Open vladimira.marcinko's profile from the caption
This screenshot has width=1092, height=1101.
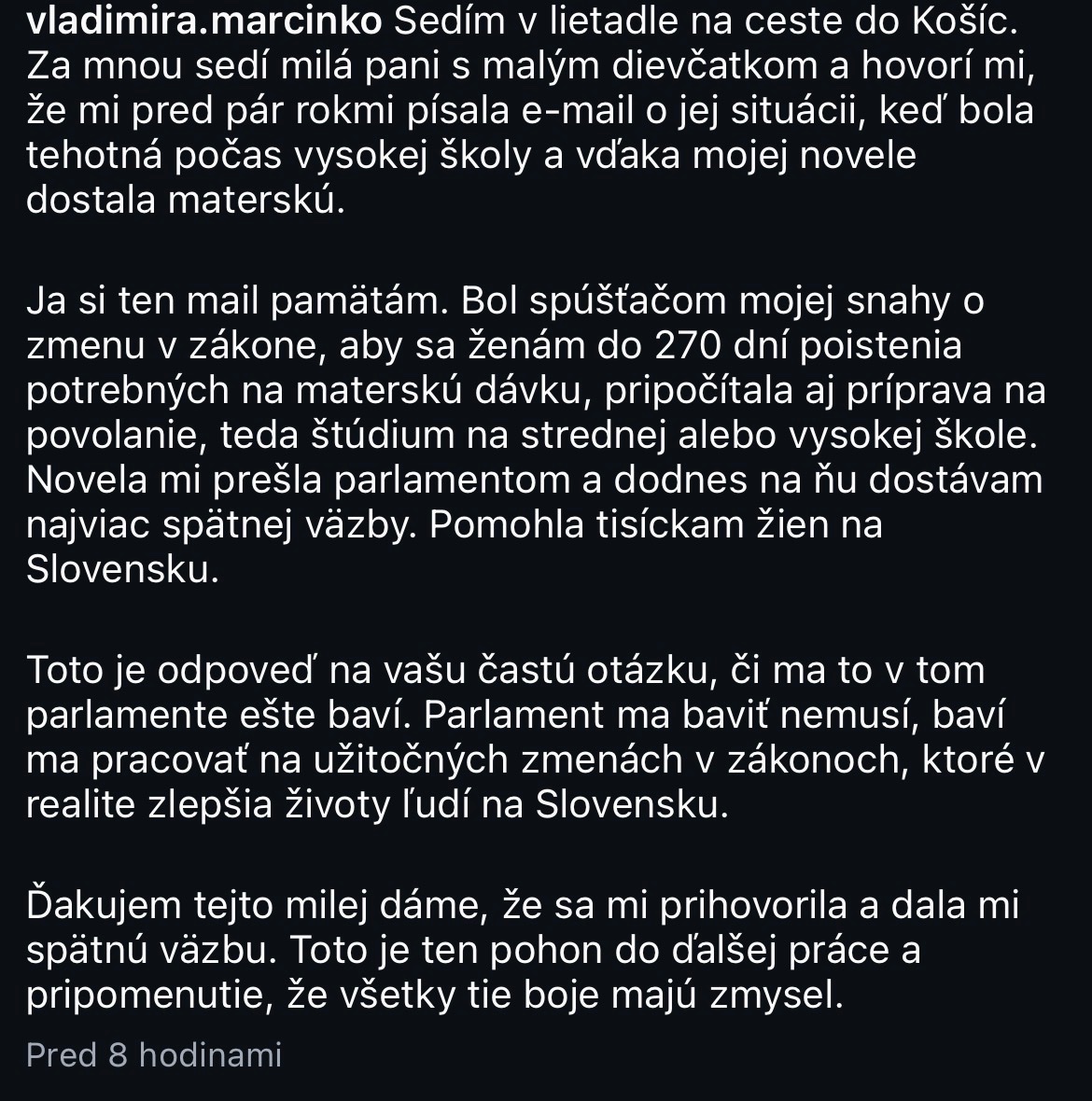204,22
